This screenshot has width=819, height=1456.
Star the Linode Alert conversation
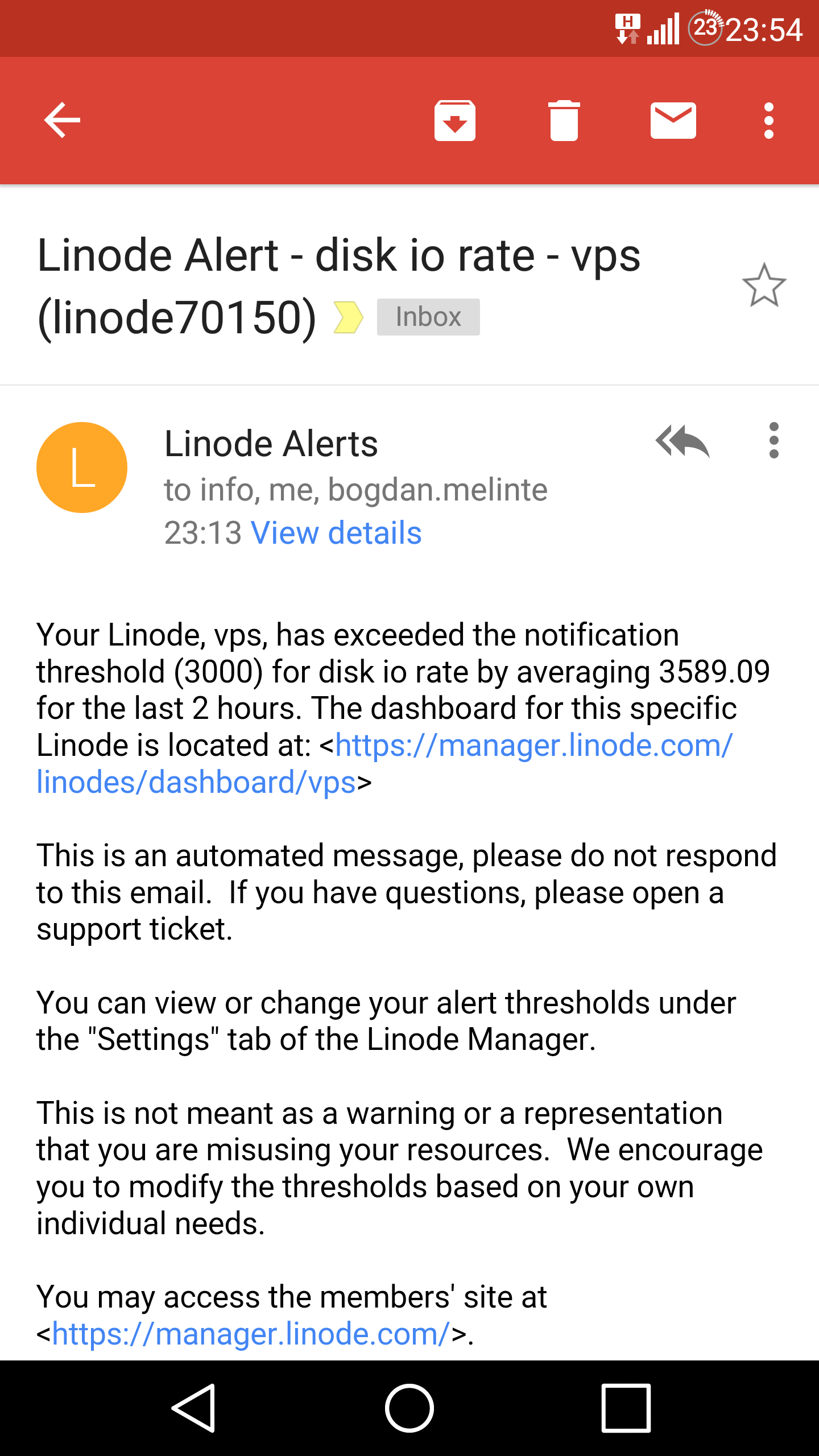point(764,286)
